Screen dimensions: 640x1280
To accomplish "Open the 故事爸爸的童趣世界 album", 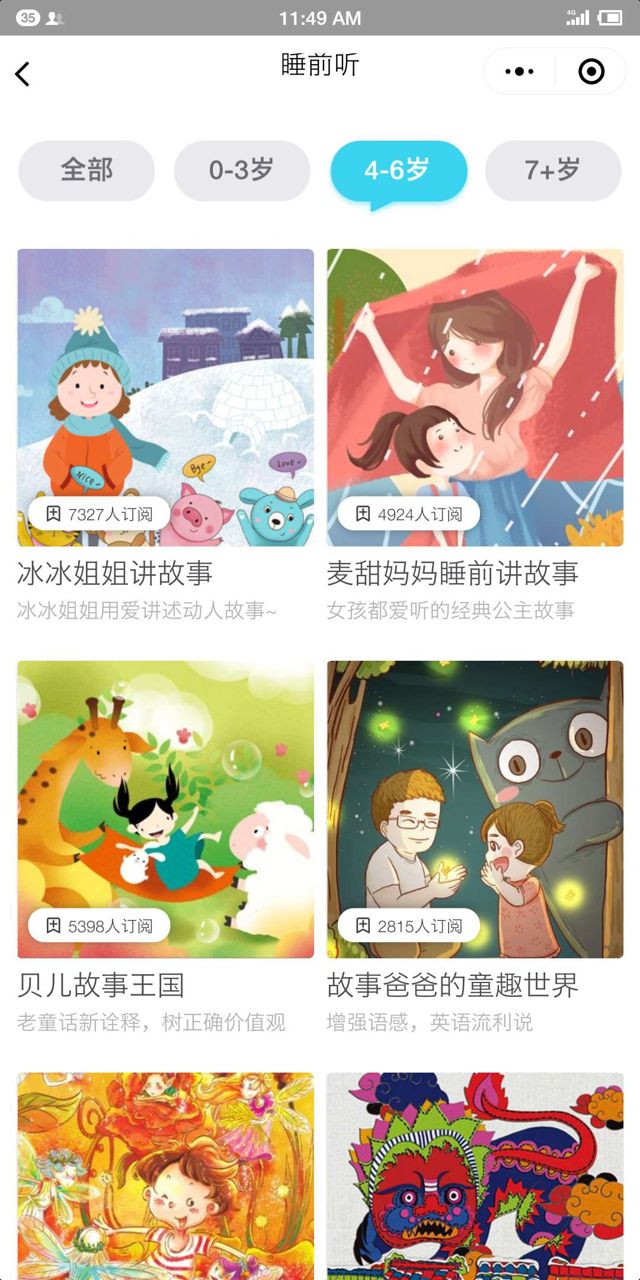I will tap(475, 809).
